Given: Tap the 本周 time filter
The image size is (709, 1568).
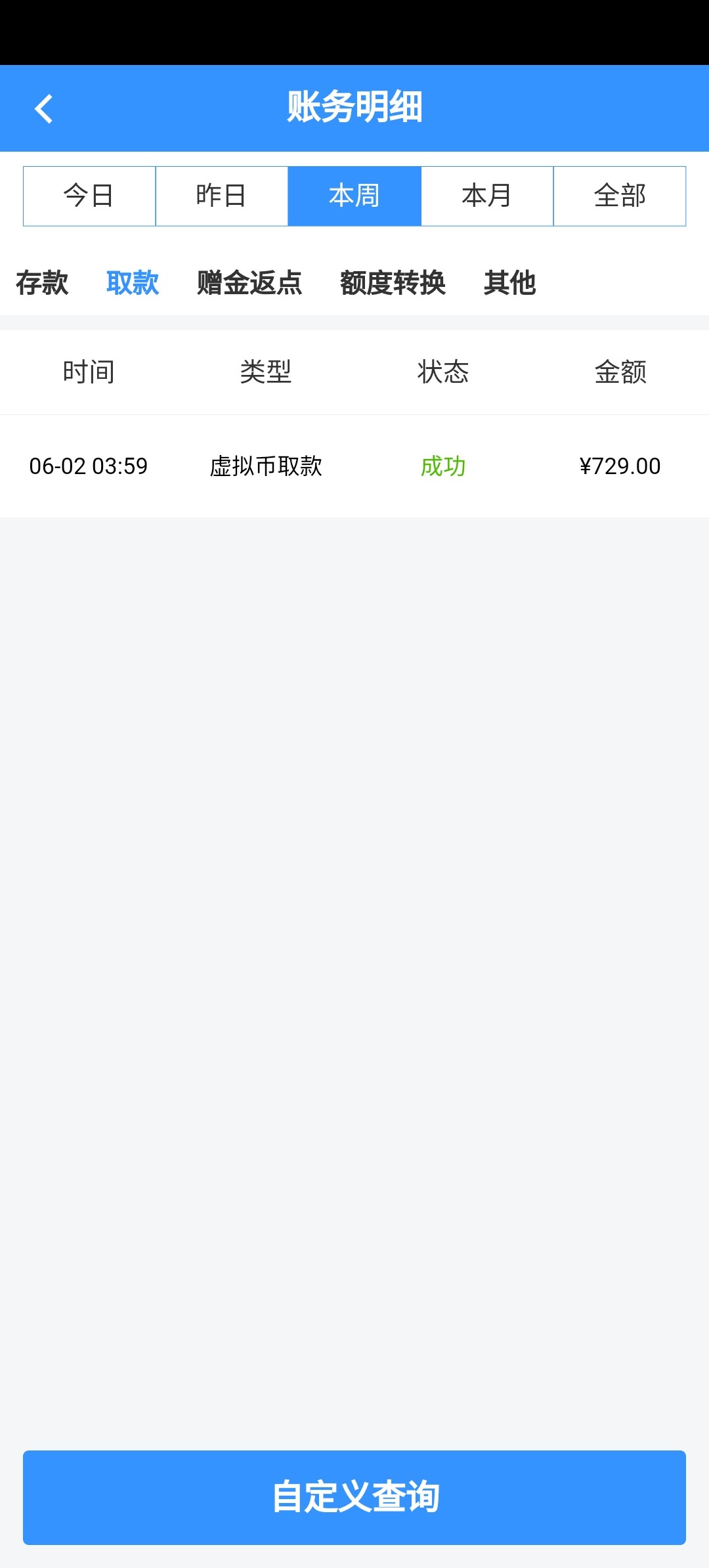Looking at the screenshot, I should coord(354,196).
